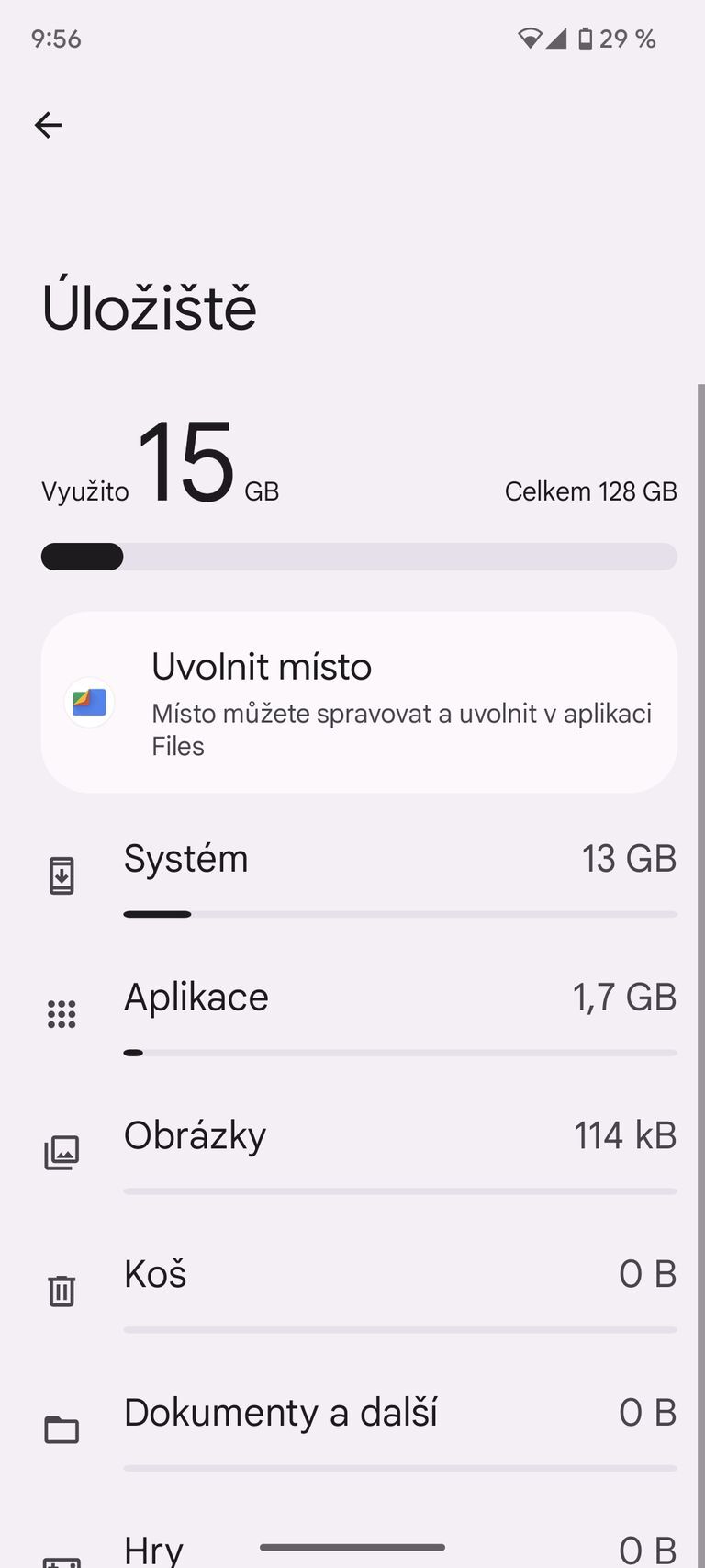Tap the overall storage usage progress bar
705x1568 pixels.
coord(358,557)
